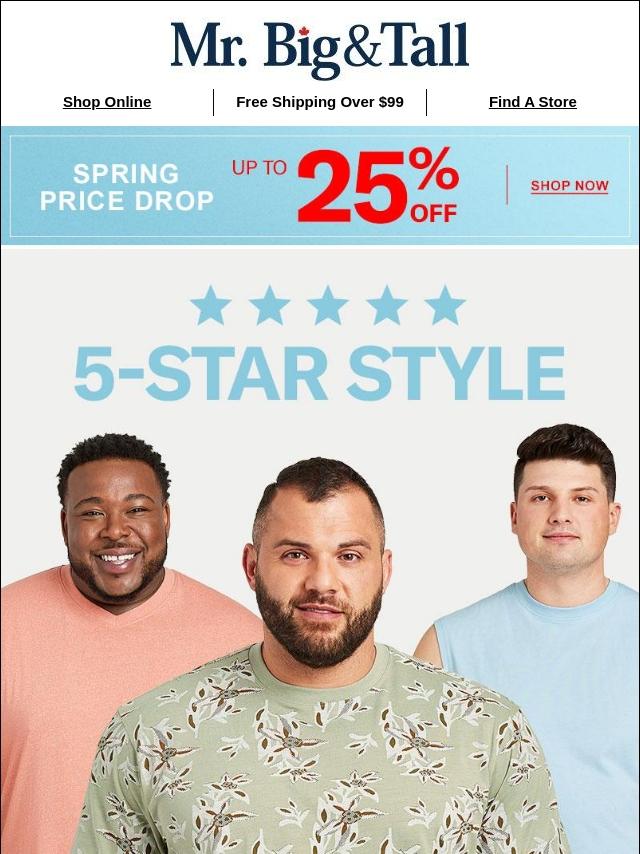
Task: Open the Shop Online link
Action: (x=107, y=102)
